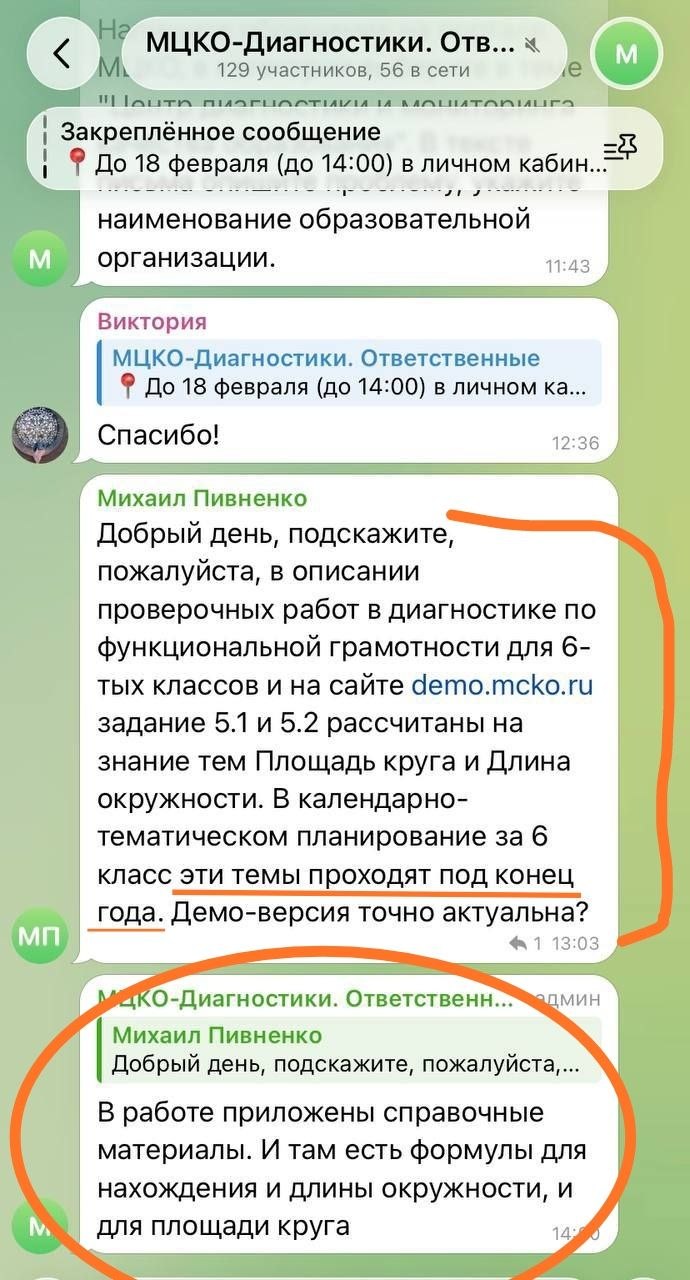Open Виктория's profile by her name
Image resolution: width=690 pixels, height=1280 pixels.
click(152, 321)
